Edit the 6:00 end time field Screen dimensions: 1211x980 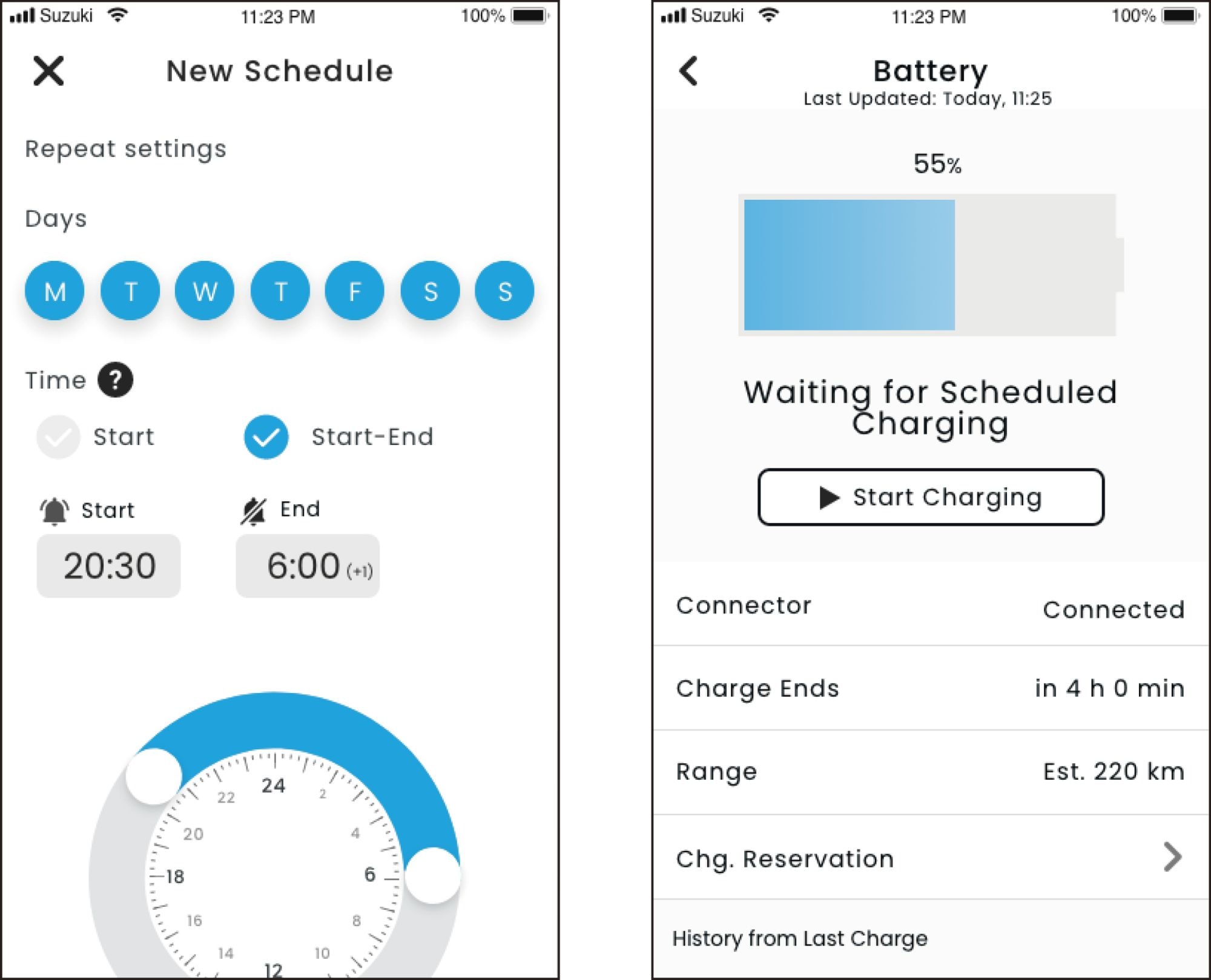pyautogui.click(x=308, y=566)
